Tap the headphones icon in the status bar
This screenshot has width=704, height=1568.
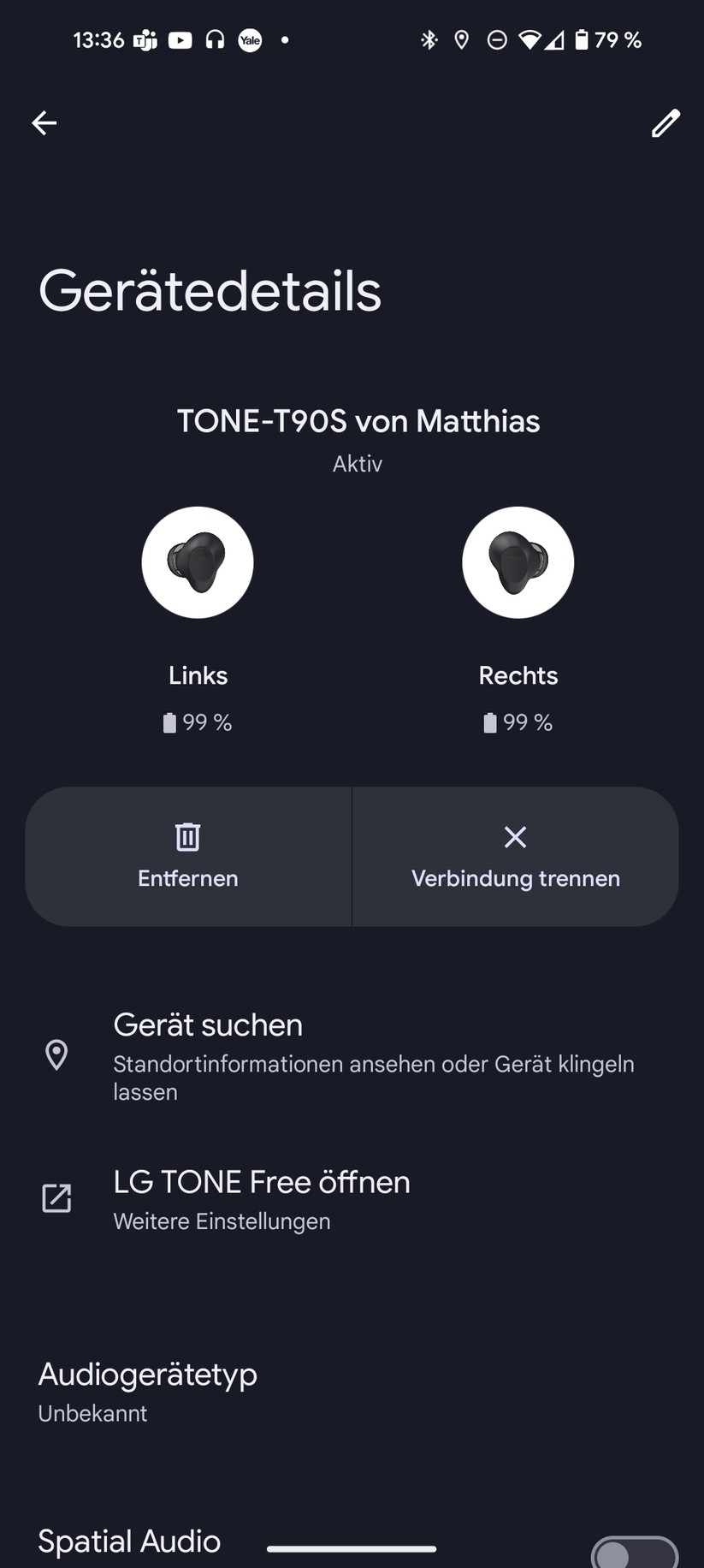(215, 39)
